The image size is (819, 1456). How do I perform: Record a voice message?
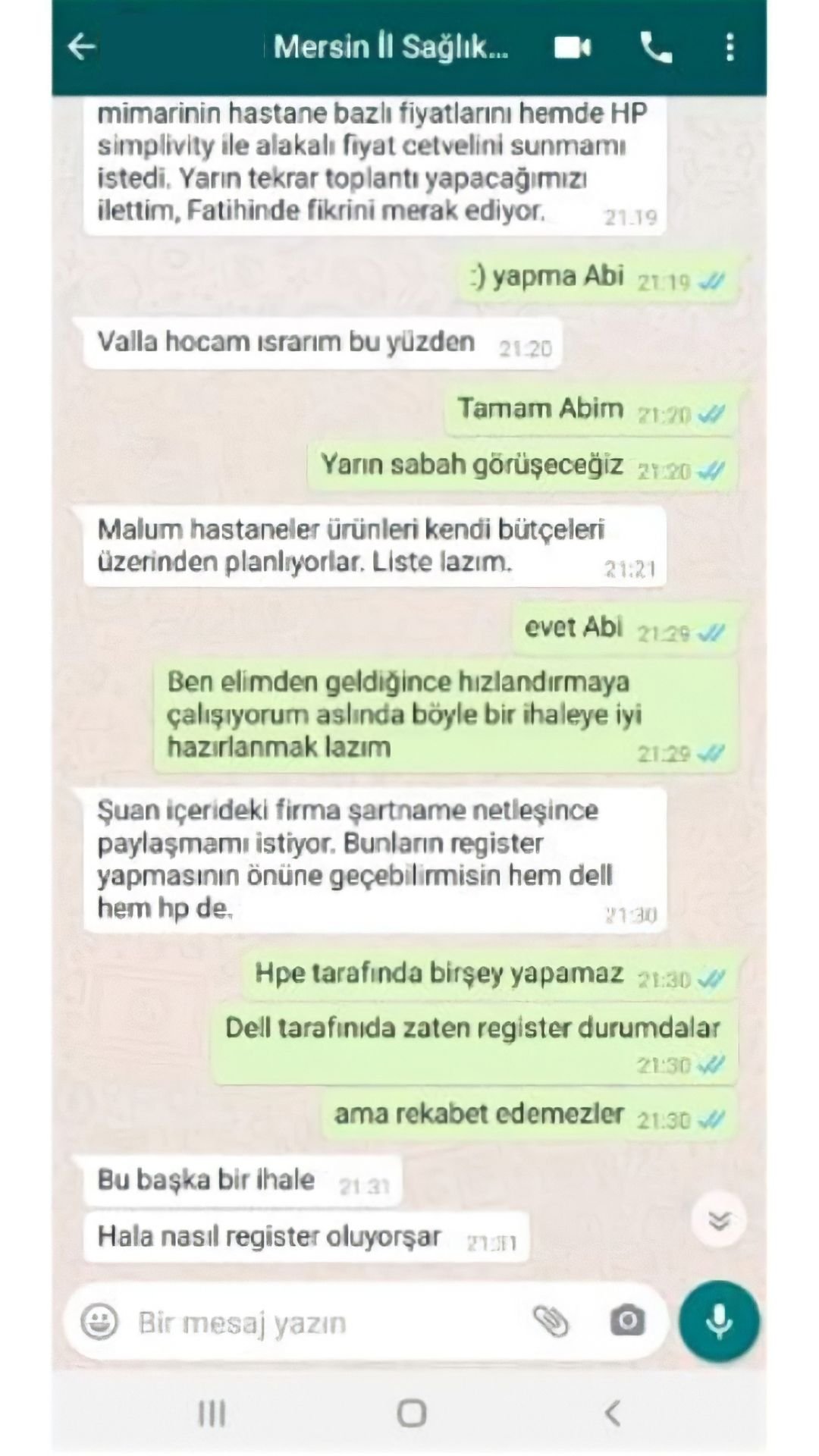(718, 1322)
